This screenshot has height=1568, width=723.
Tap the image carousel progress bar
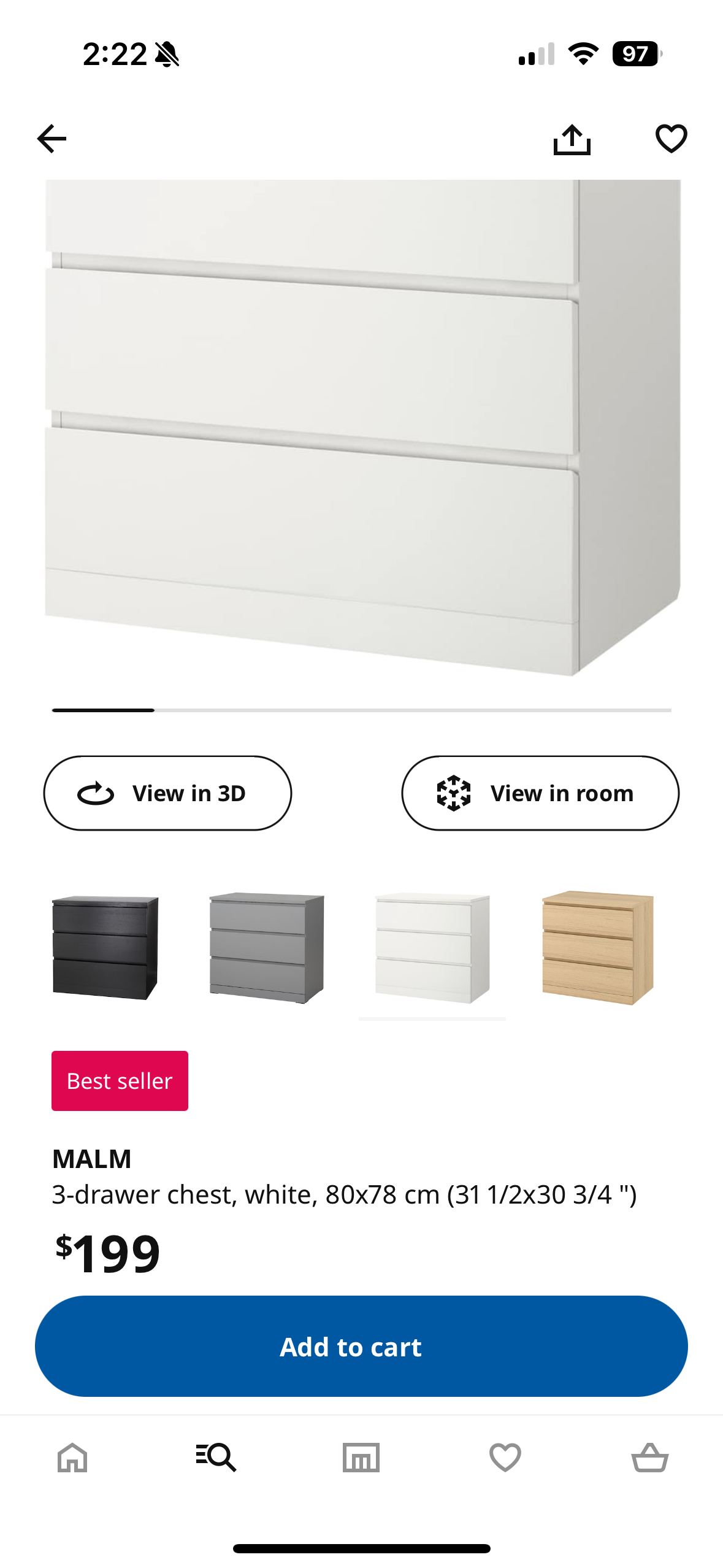click(x=361, y=710)
